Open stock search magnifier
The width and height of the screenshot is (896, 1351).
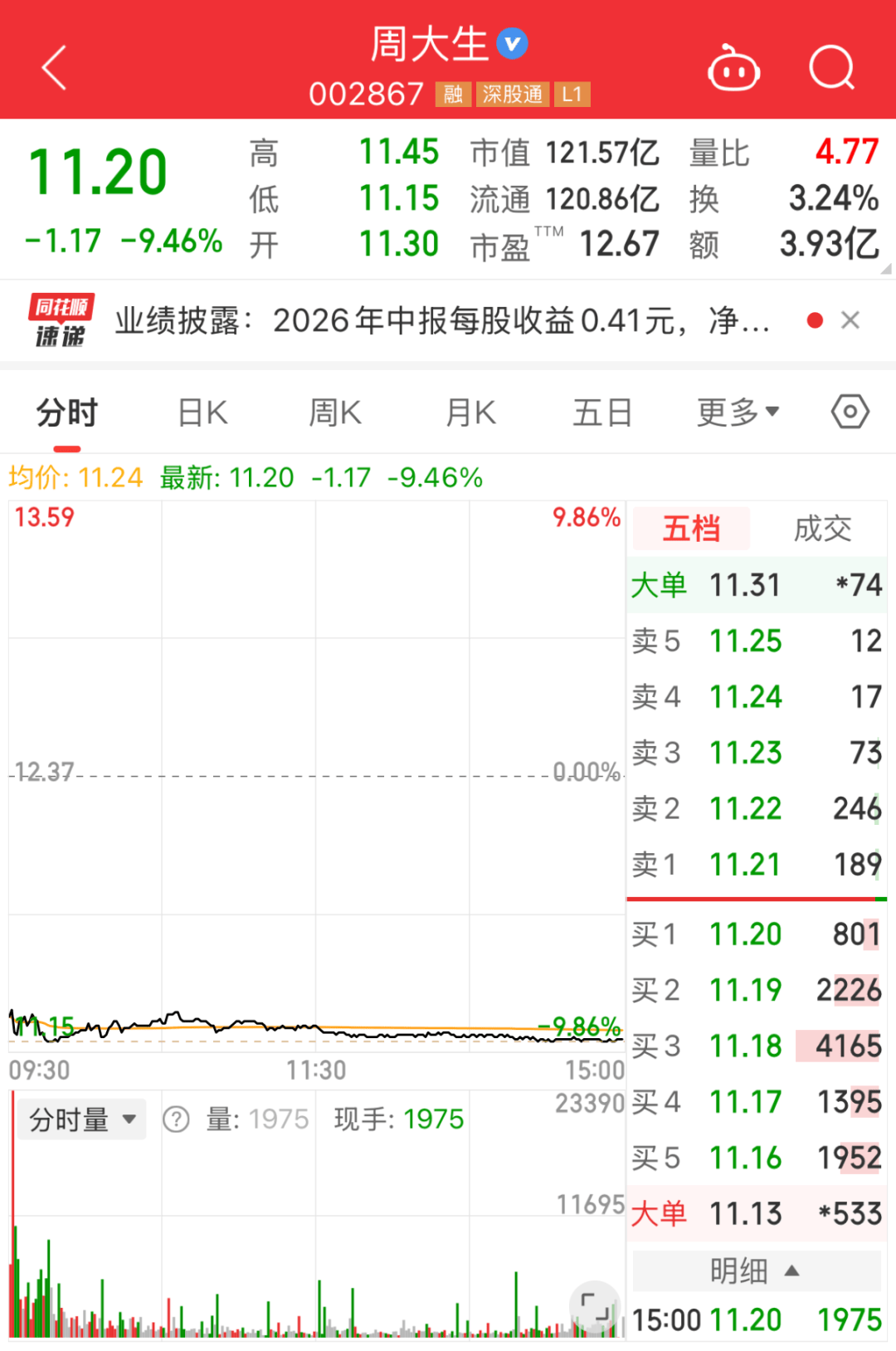coord(831,67)
